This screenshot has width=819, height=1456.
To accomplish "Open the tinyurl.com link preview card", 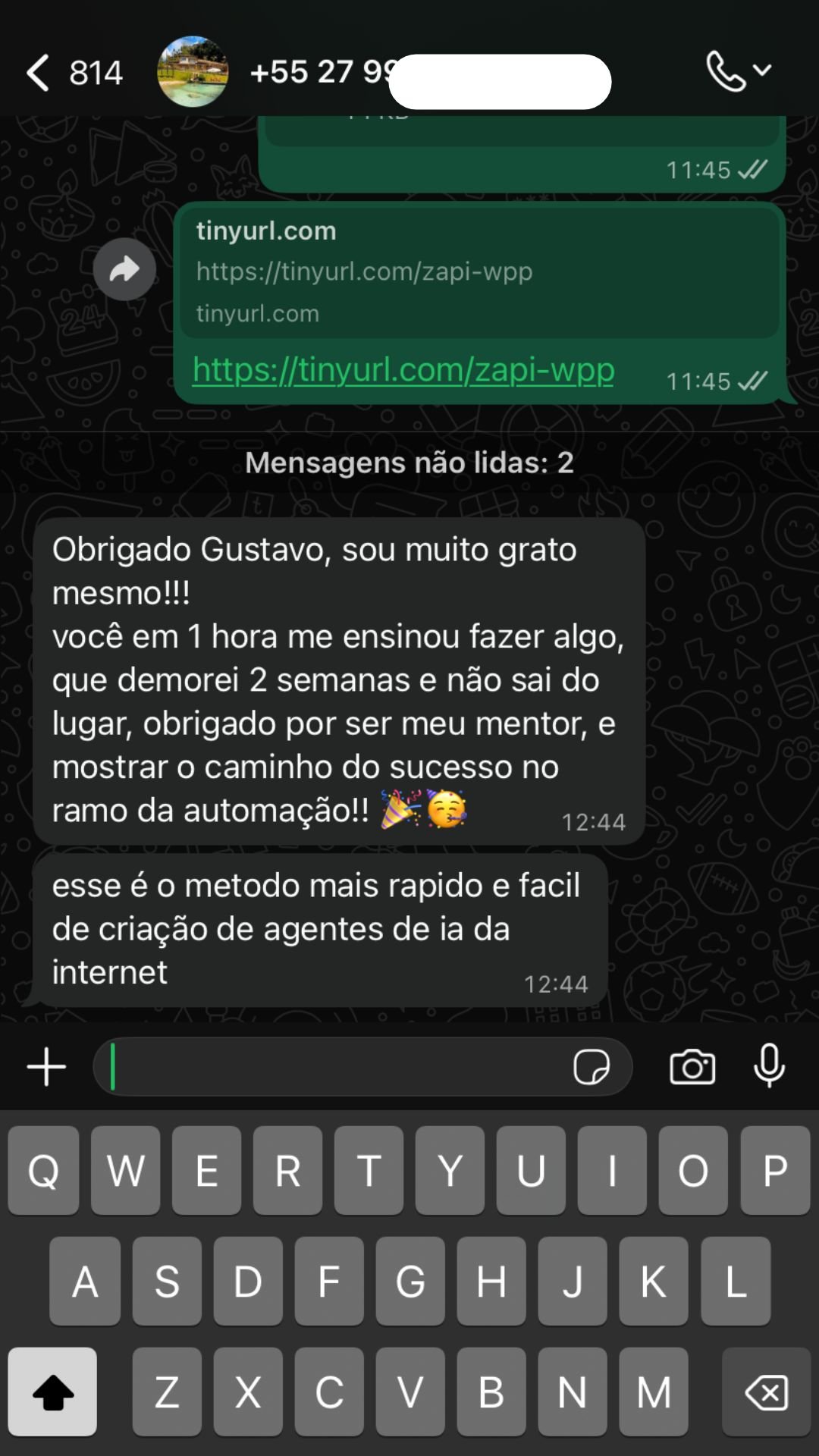I will pyautogui.click(x=478, y=271).
